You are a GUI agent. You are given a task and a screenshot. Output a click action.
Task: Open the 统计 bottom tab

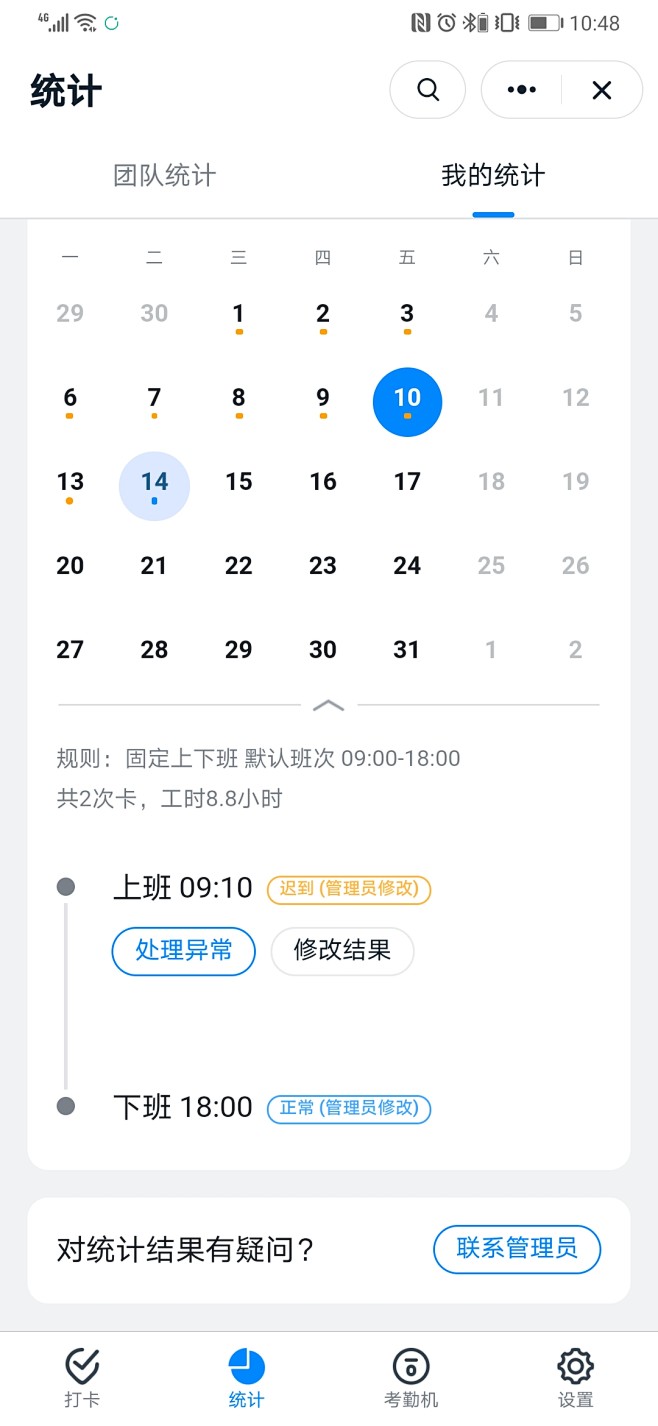pos(246,1377)
